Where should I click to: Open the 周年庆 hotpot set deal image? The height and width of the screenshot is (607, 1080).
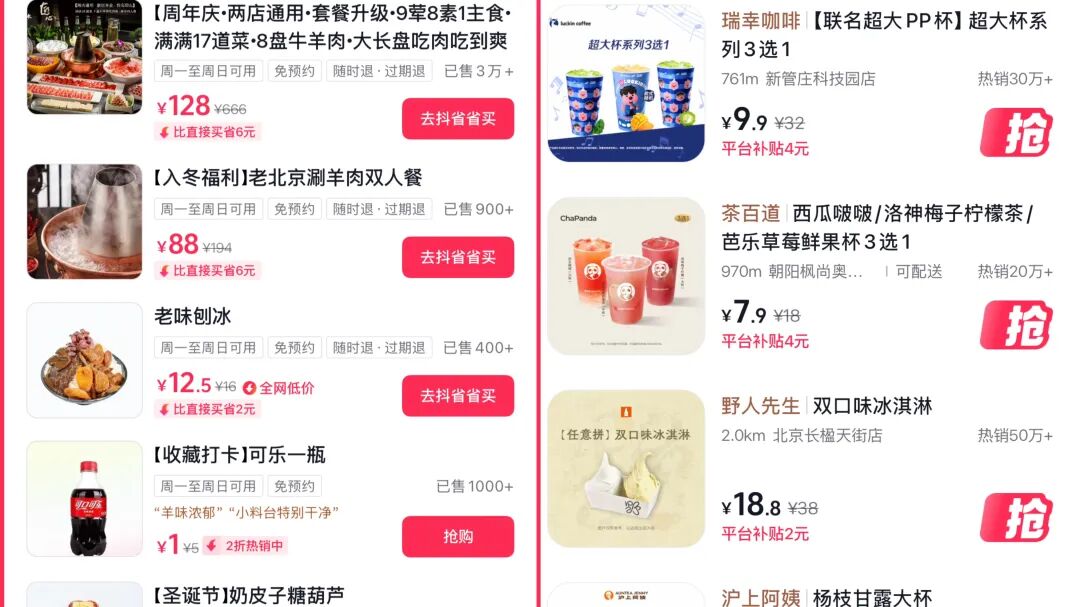(84, 57)
